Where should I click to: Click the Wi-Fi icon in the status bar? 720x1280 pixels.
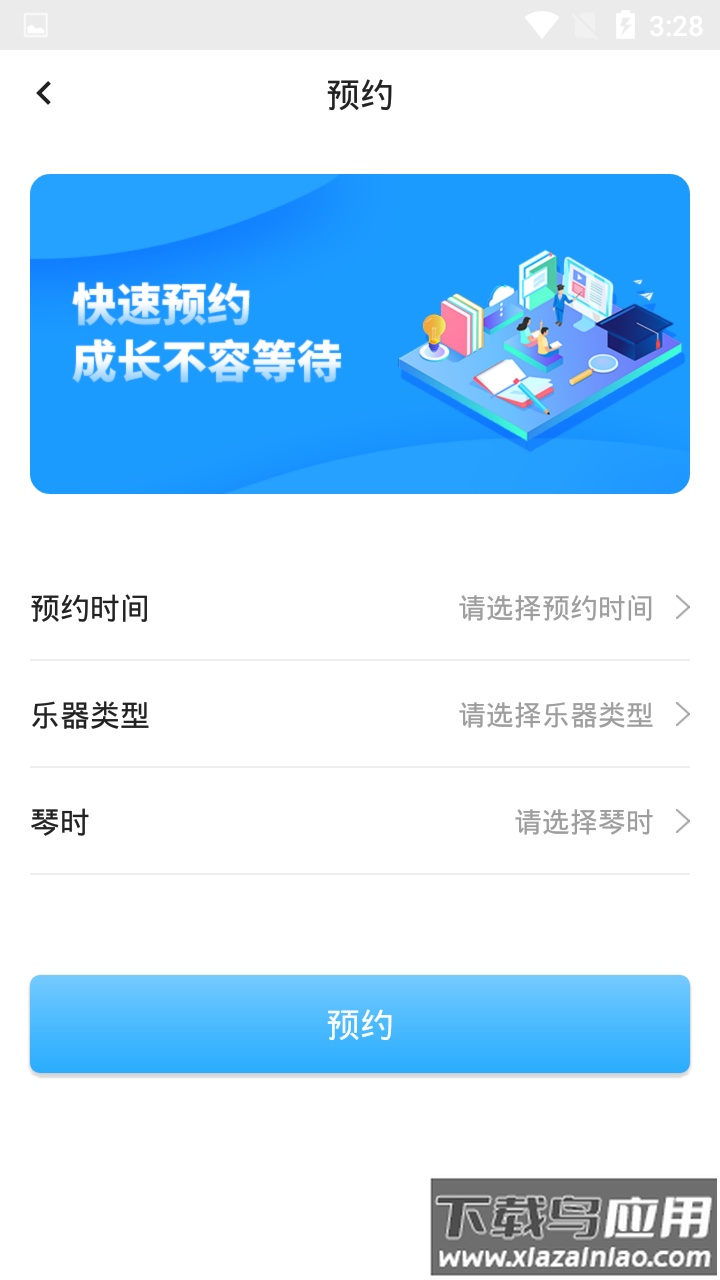[x=541, y=25]
